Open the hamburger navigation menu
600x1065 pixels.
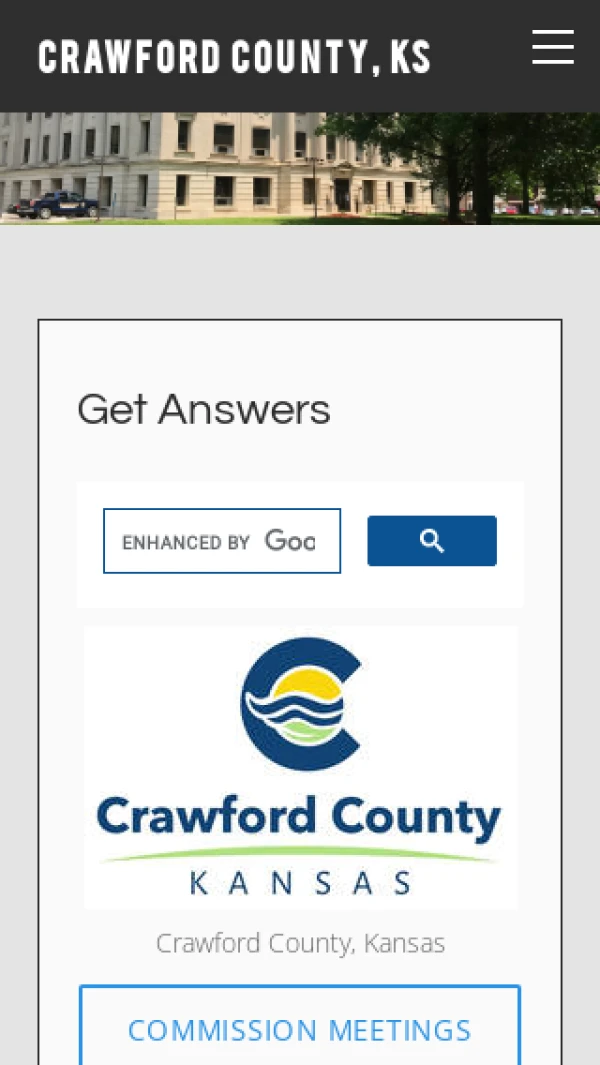(552, 47)
